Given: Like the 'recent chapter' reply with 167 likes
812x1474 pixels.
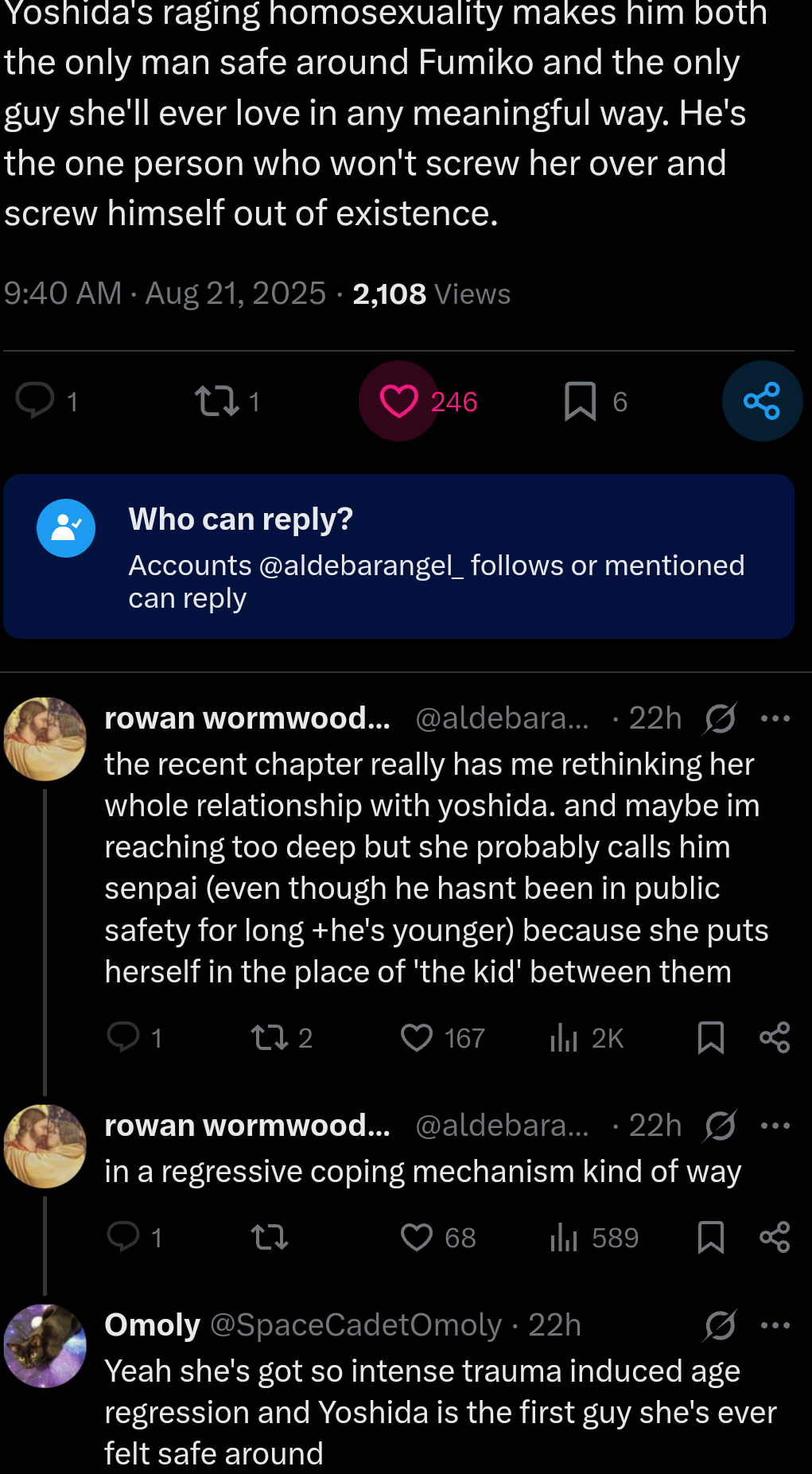Looking at the screenshot, I should tap(417, 1037).
